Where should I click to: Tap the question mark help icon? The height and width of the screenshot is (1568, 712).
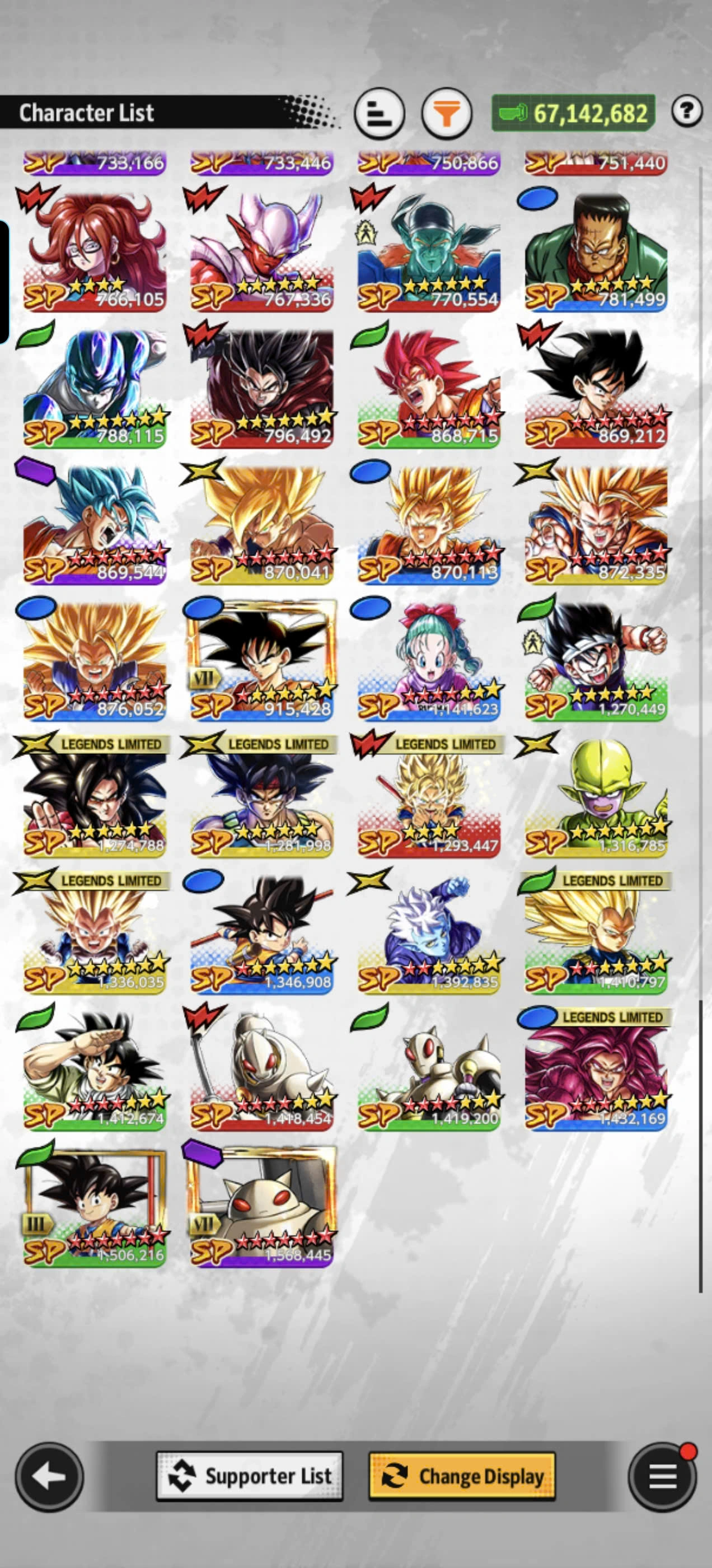pos(687,111)
